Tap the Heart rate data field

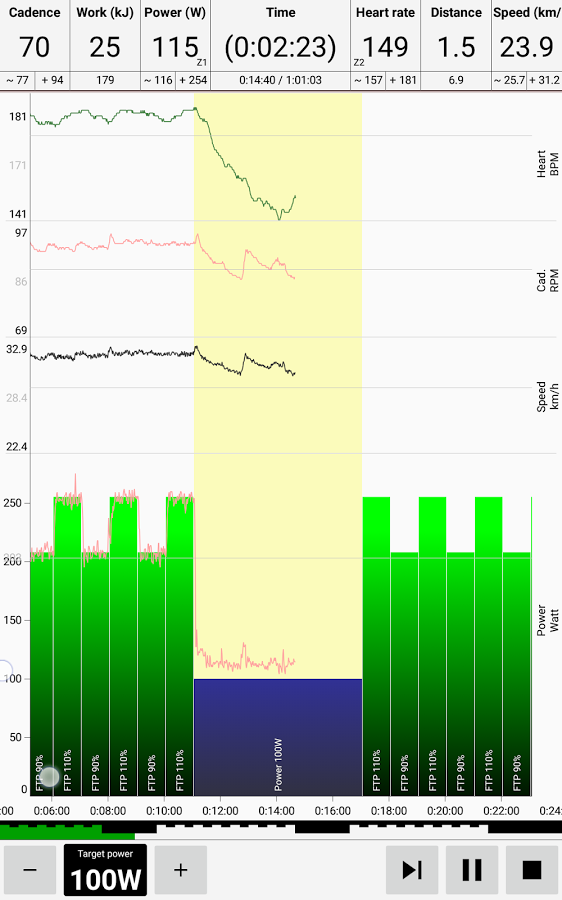[x=385, y=45]
